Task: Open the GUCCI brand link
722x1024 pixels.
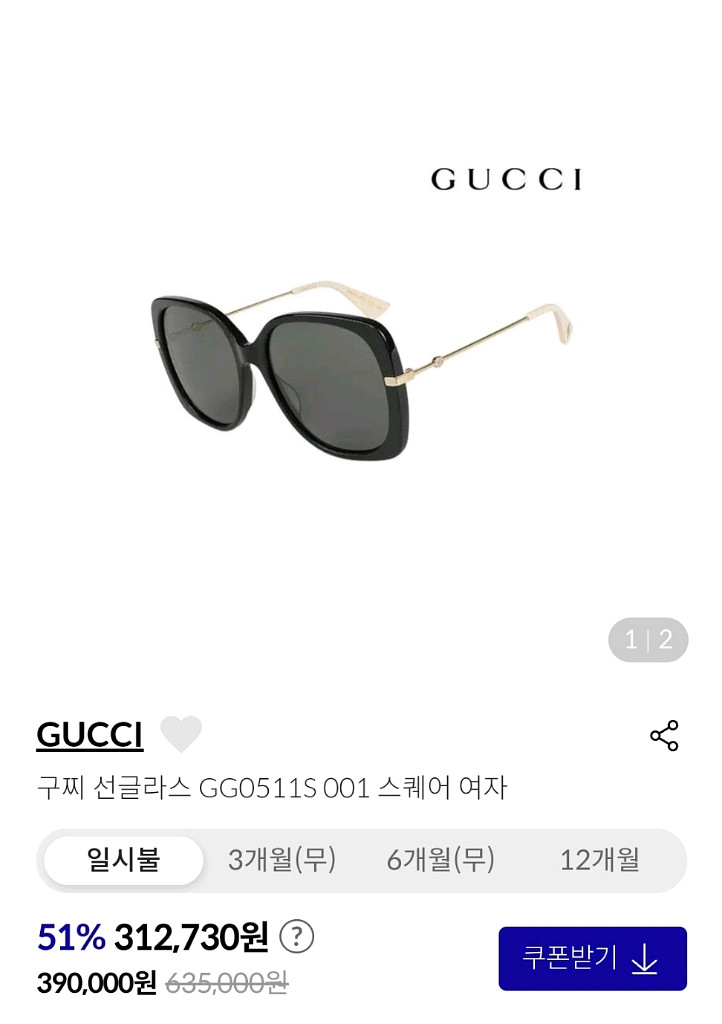Action: click(89, 735)
